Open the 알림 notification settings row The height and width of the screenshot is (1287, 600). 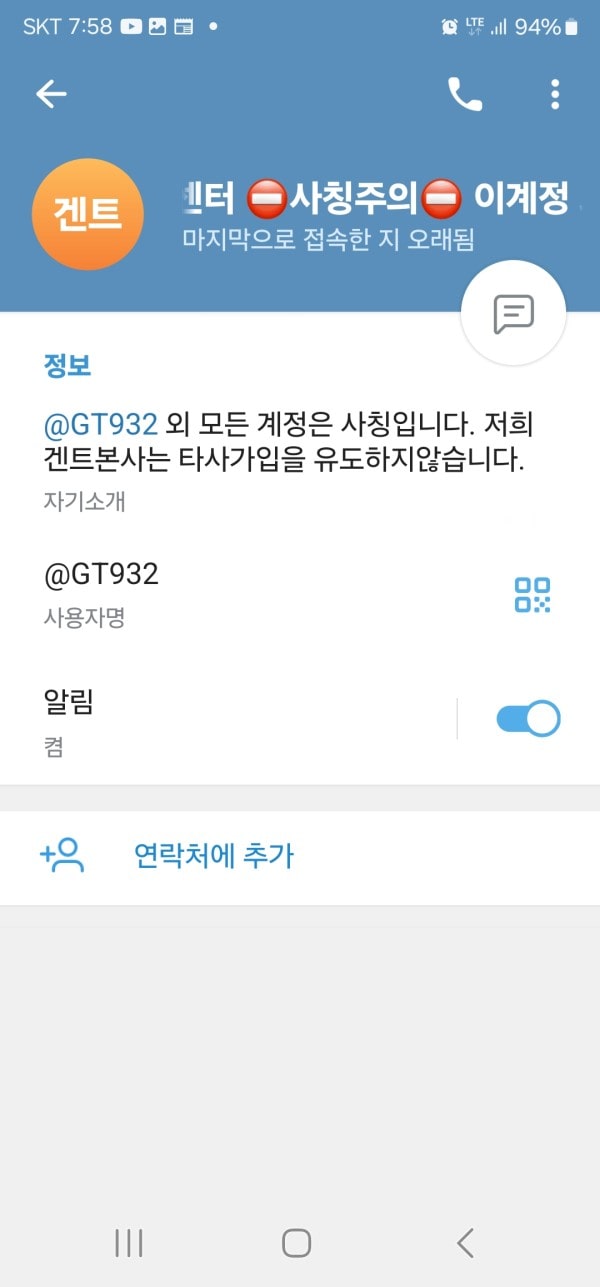(x=200, y=718)
